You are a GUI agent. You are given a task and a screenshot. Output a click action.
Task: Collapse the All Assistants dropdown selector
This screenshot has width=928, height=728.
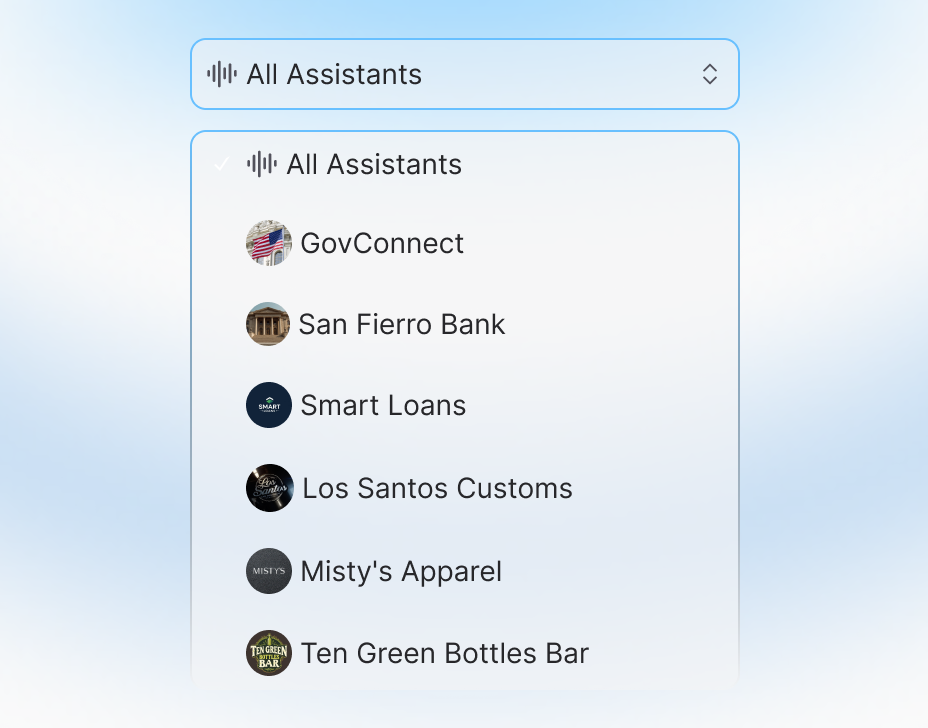point(464,74)
